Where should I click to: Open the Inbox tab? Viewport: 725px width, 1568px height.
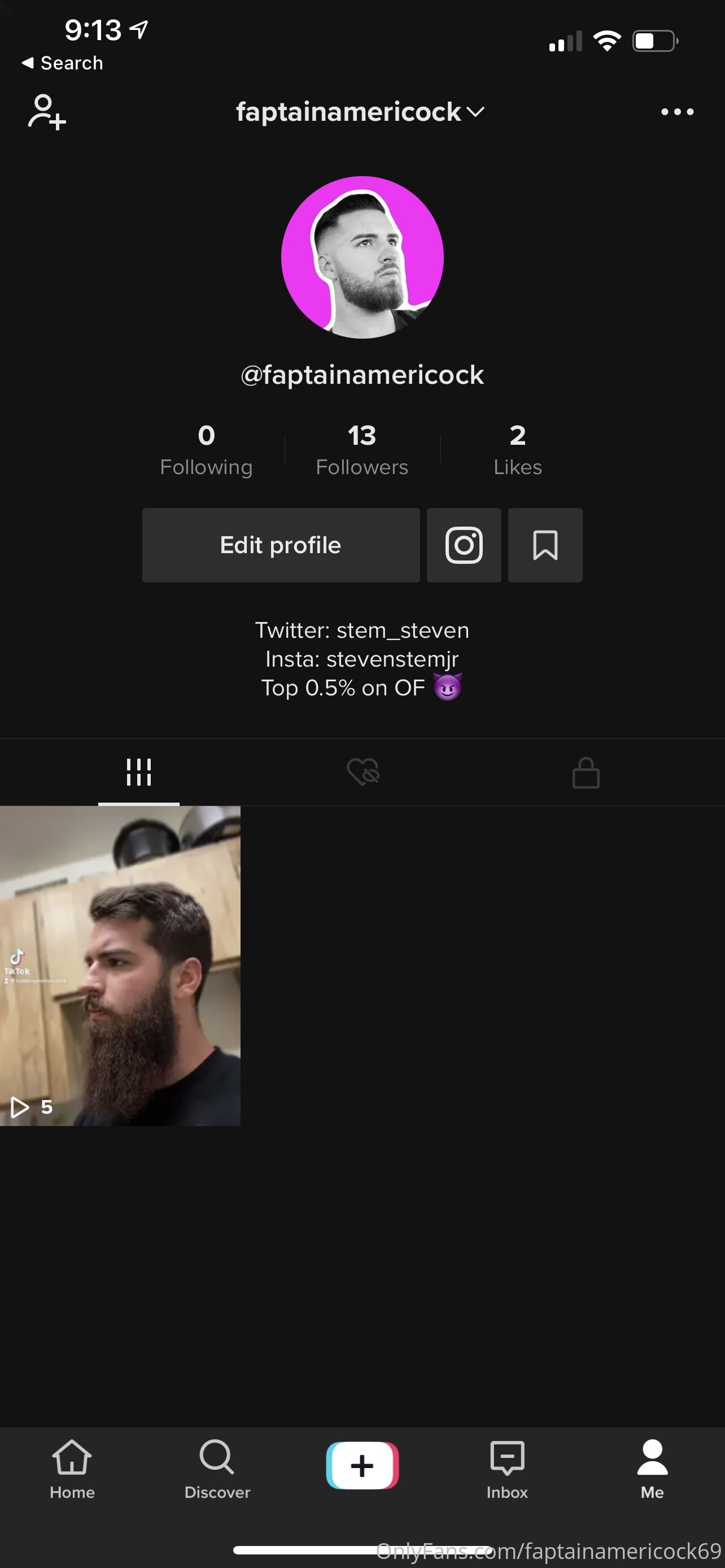pyautogui.click(x=507, y=1469)
